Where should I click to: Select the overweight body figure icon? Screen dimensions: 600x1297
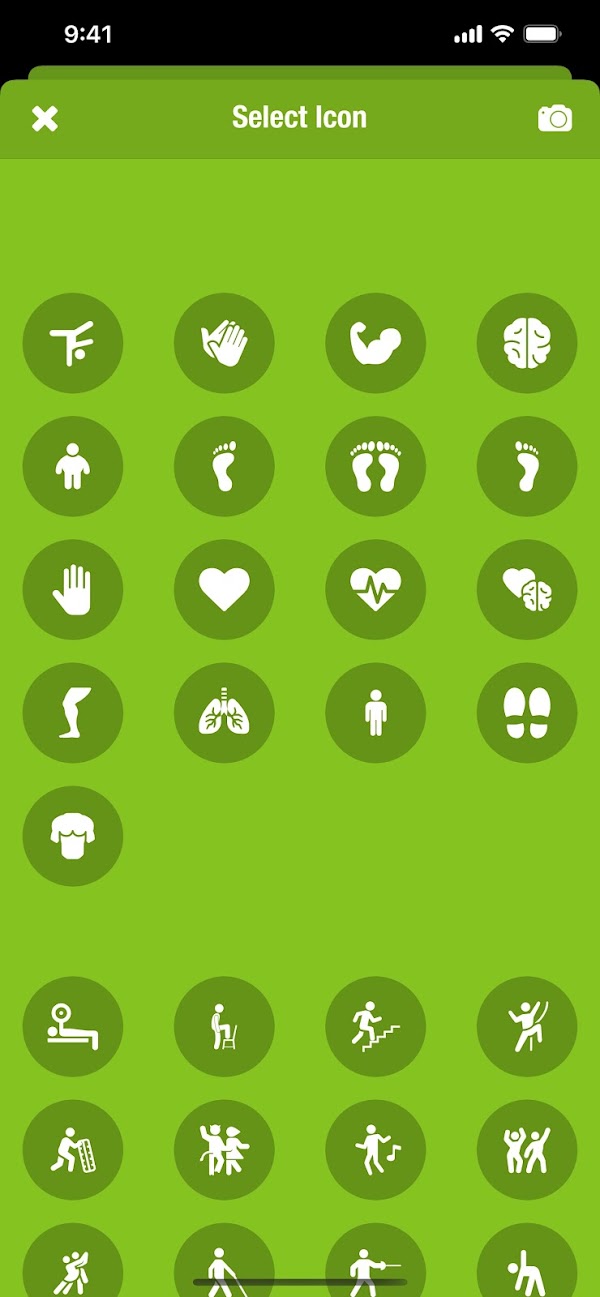pyautogui.click(x=73, y=467)
